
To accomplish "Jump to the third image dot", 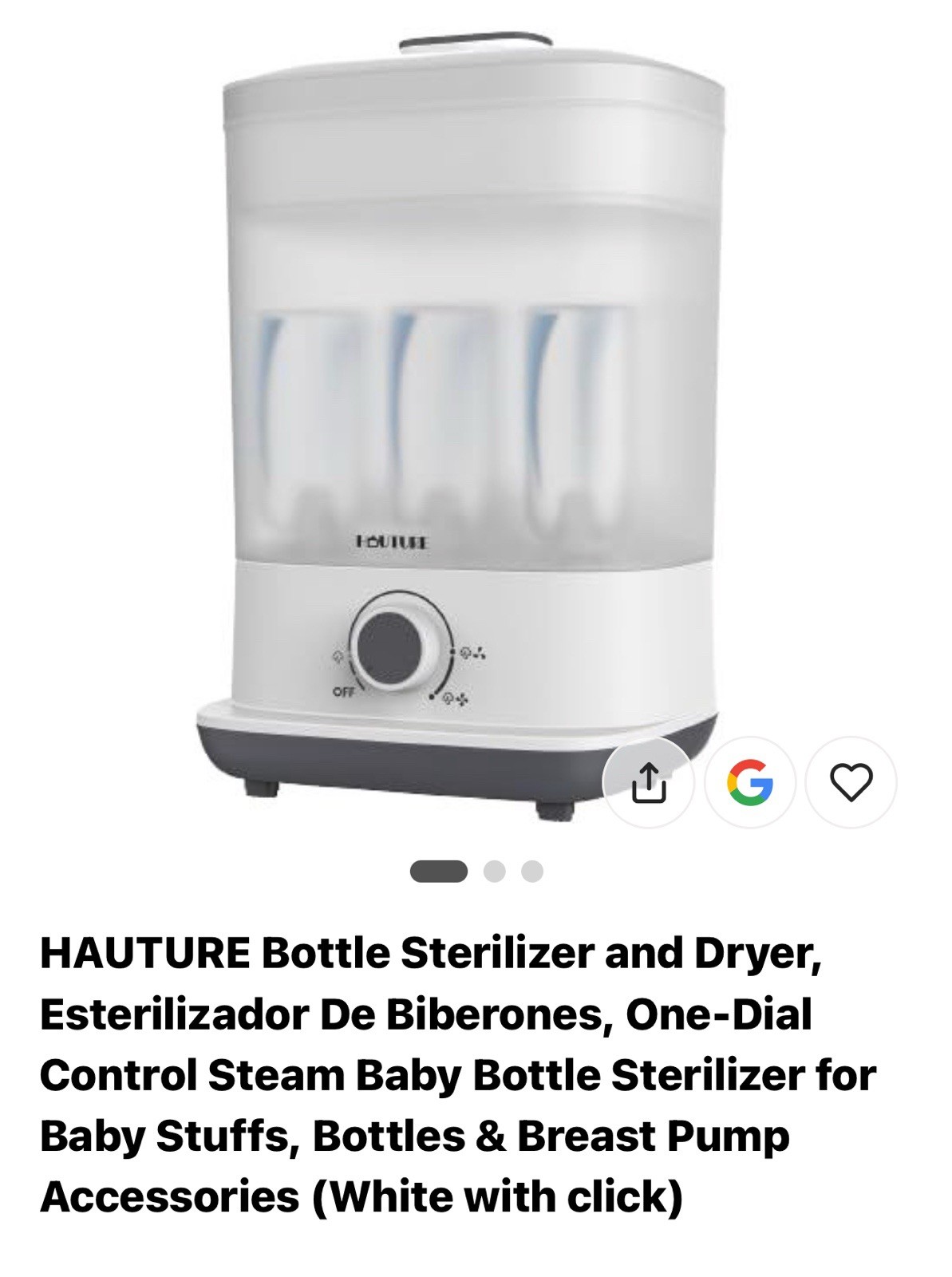I will [x=532, y=872].
